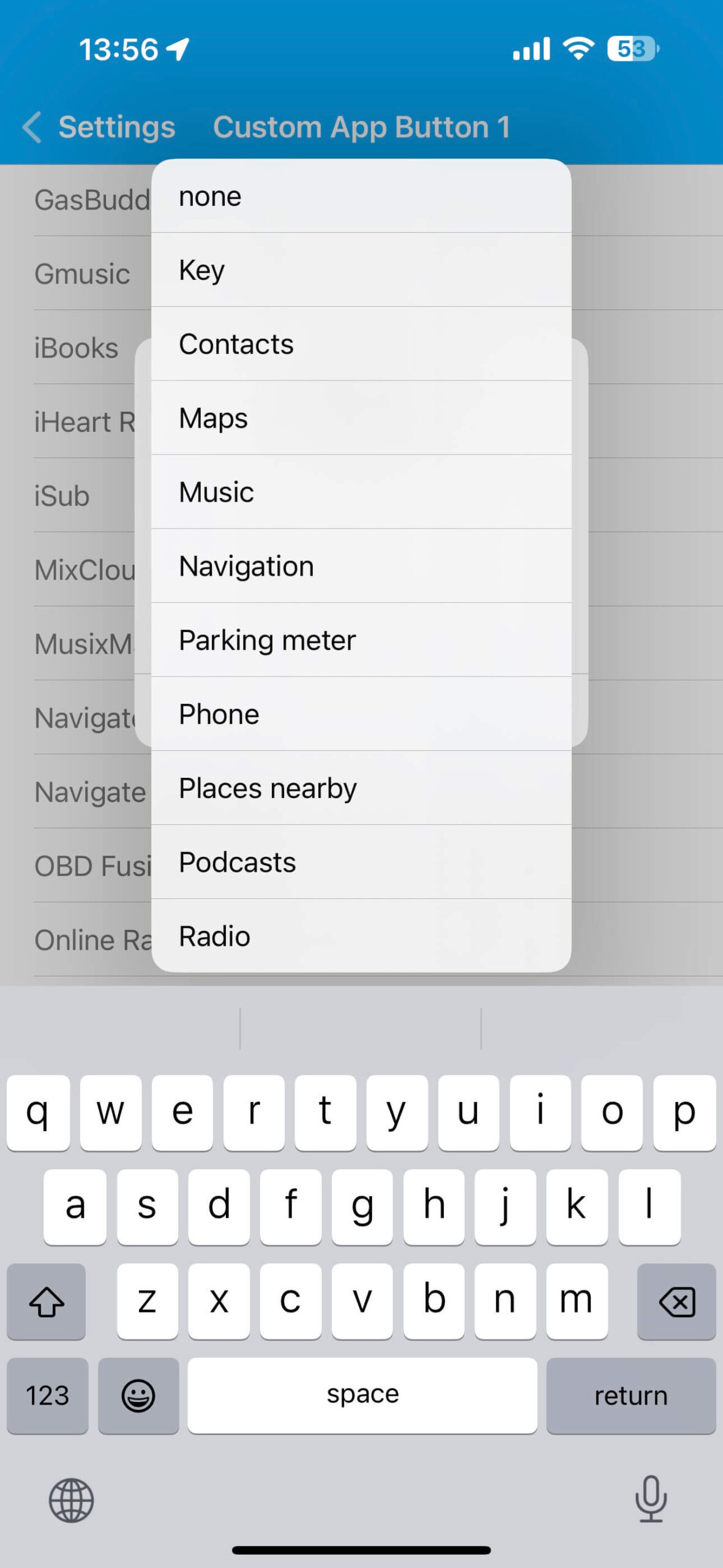Tap the keyboard return key
723x1568 pixels.
click(x=631, y=1395)
